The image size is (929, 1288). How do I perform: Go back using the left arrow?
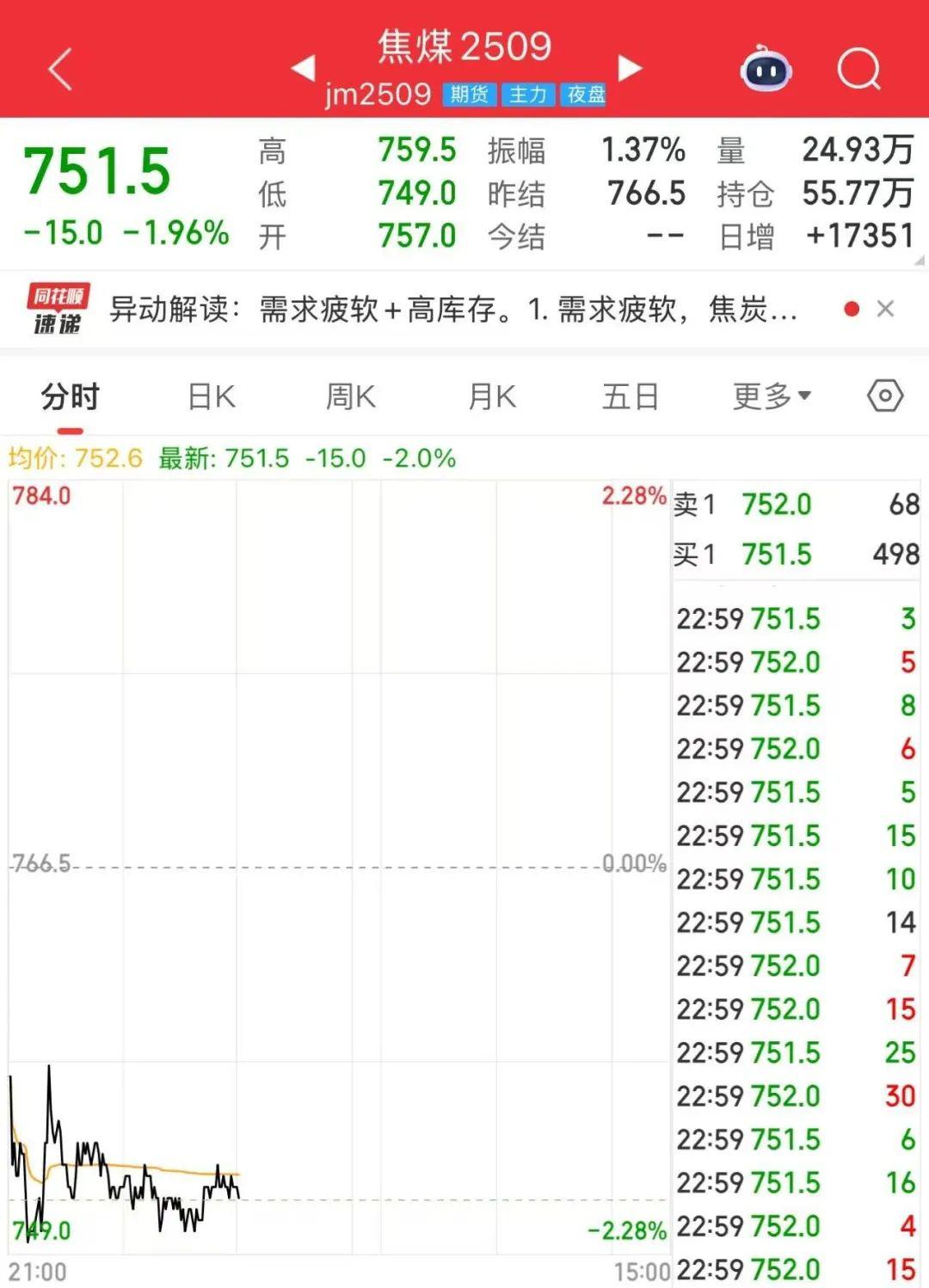[60, 69]
